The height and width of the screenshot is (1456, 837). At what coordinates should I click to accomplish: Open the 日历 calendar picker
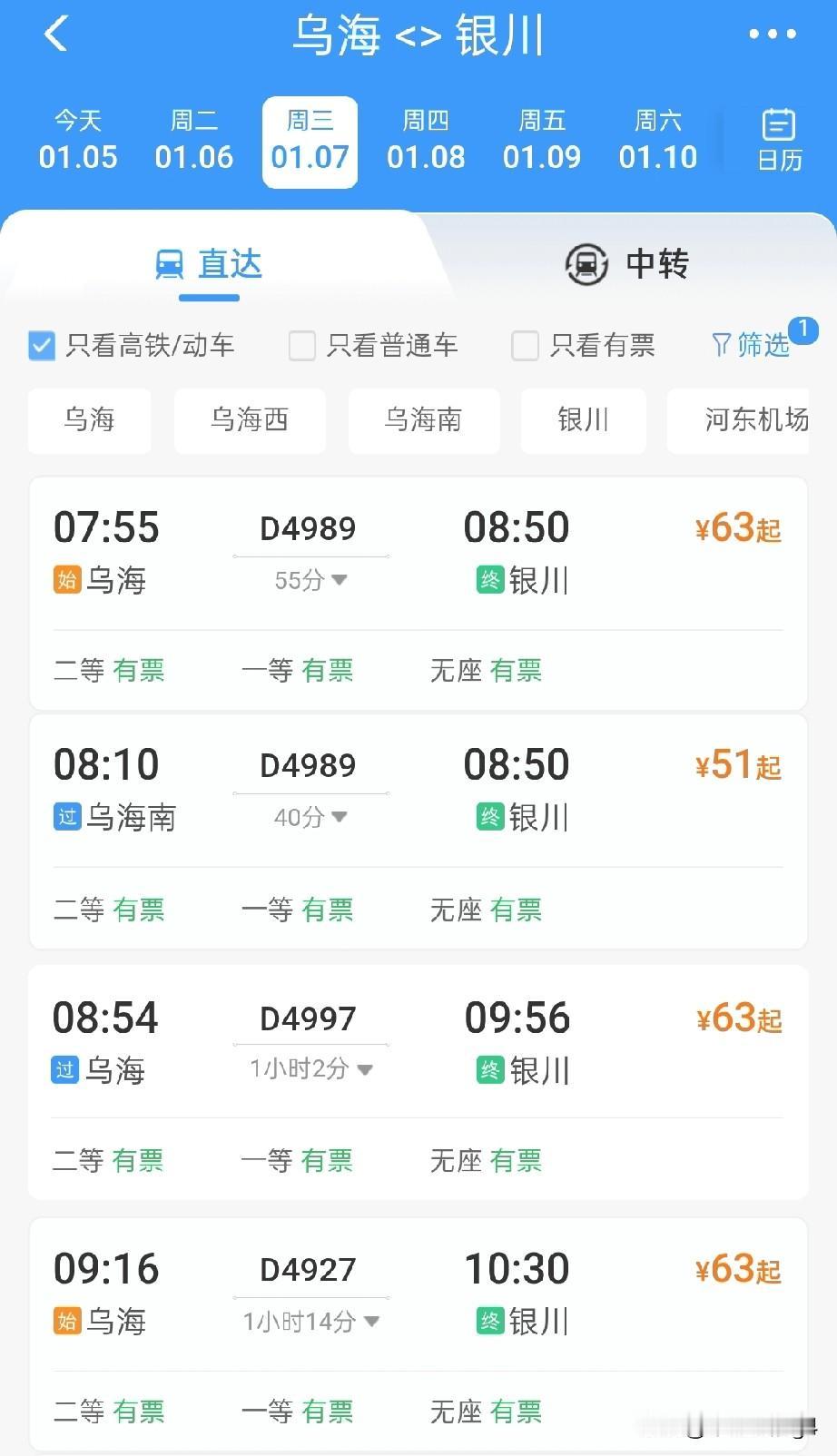777,142
